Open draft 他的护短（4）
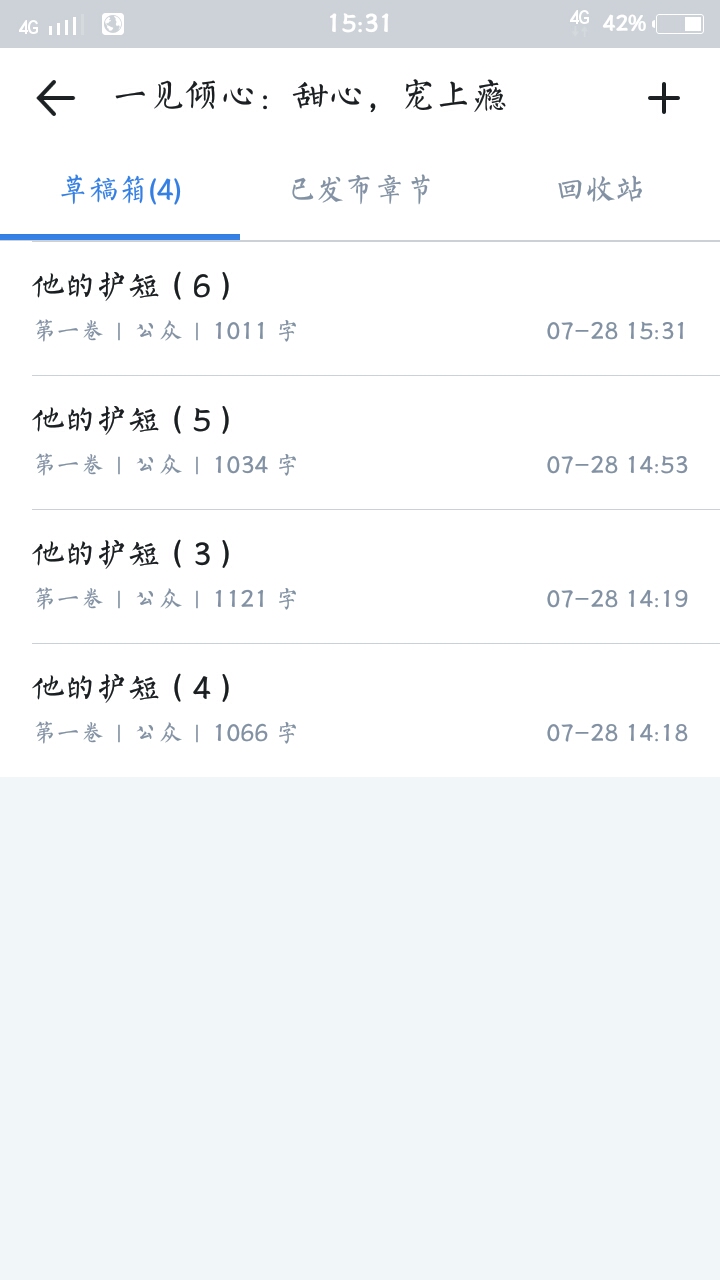The image size is (720, 1280). click(x=360, y=710)
